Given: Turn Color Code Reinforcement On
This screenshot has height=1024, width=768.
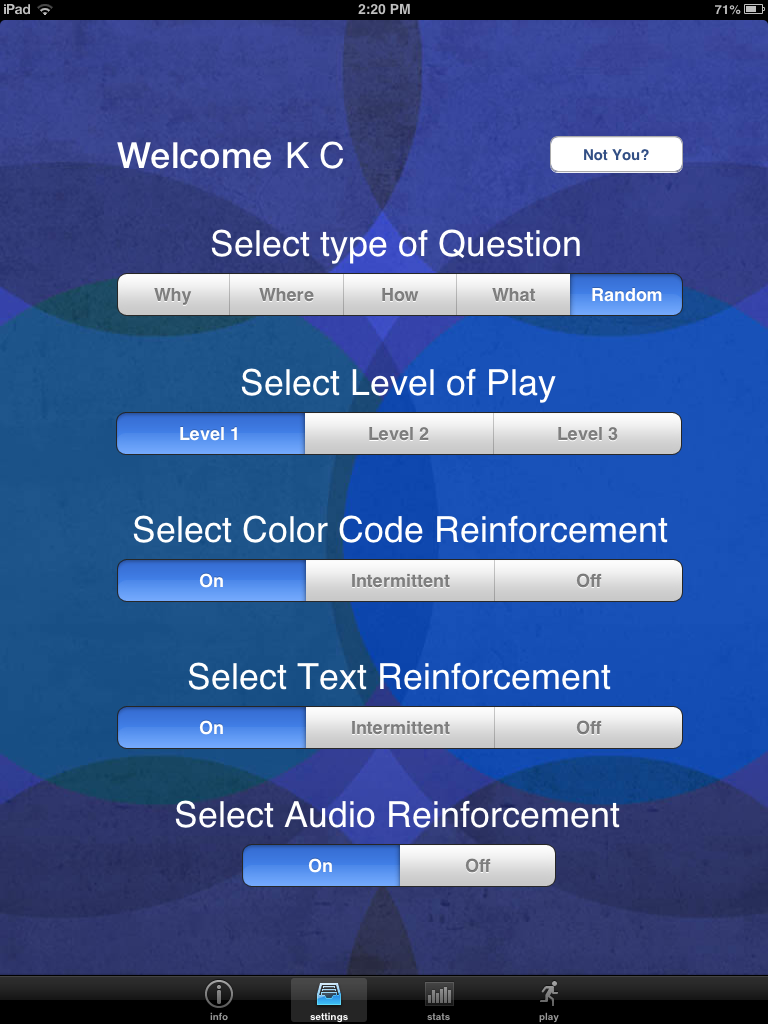Looking at the screenshot, I should tap(211, 581).
